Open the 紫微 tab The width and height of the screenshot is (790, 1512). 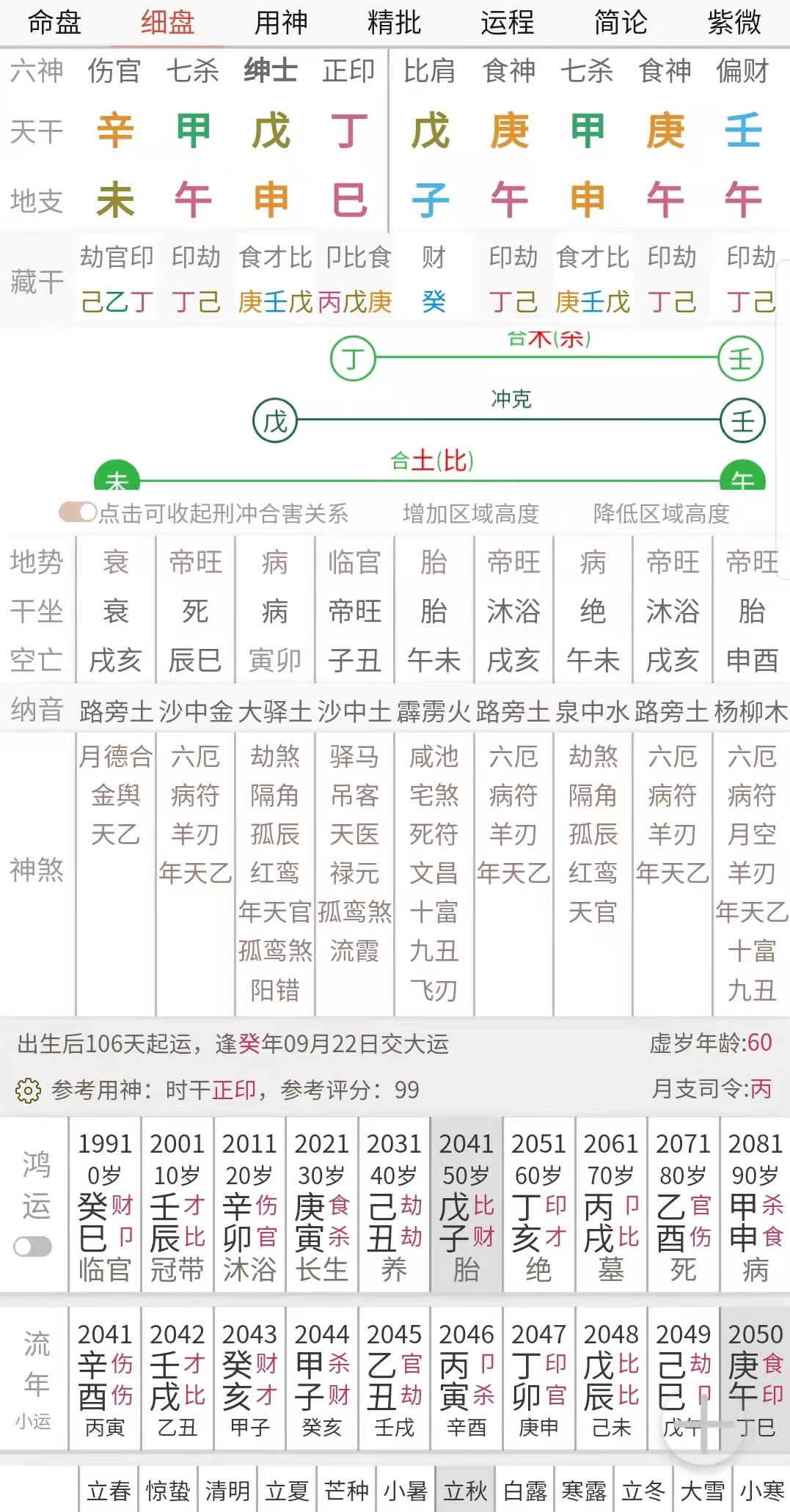click(734, 23)
